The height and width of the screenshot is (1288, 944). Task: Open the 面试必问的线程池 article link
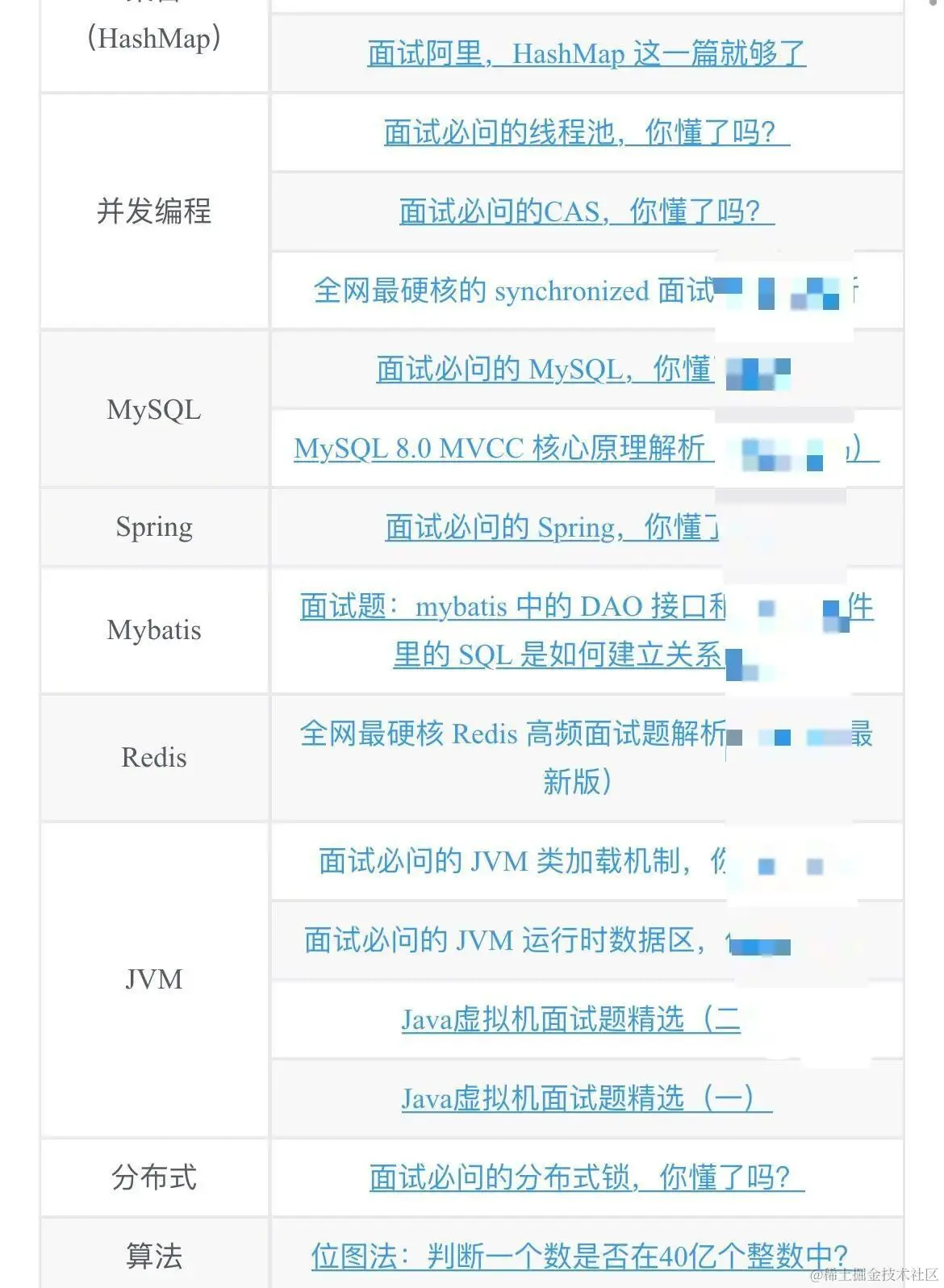[587, 132]
